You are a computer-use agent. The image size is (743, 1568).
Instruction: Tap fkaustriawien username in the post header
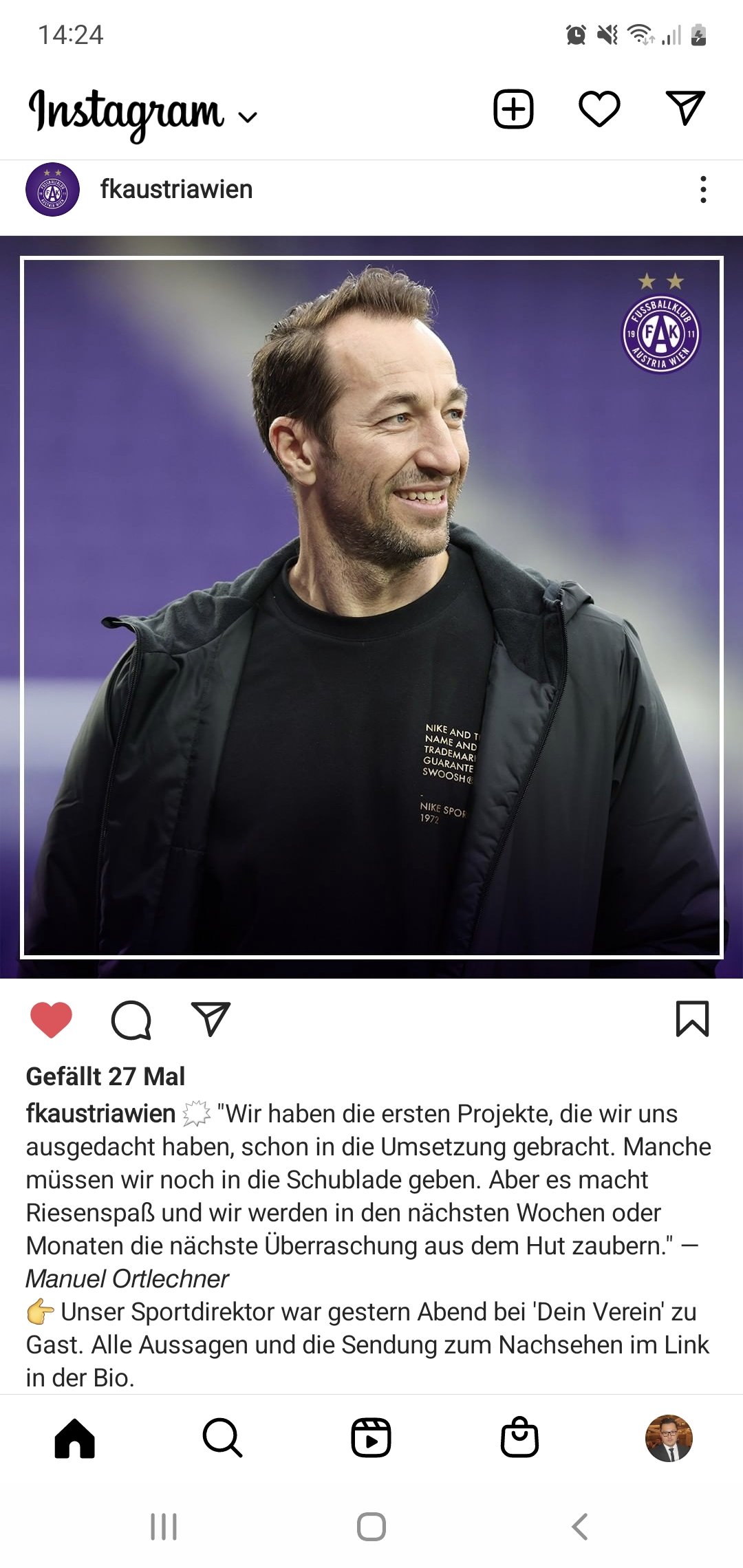click(176, 189)
